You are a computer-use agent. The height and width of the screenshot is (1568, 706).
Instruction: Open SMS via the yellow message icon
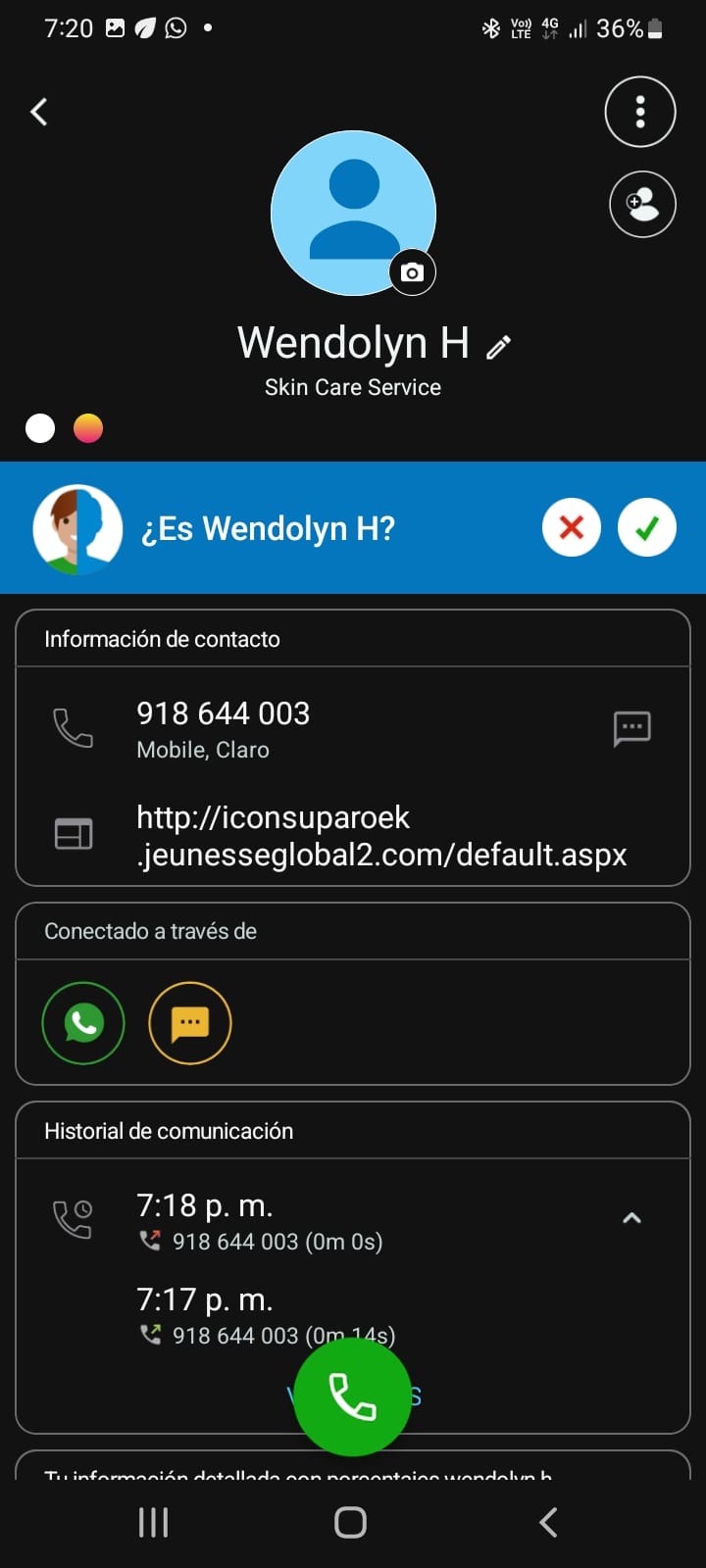point(189,1023)
